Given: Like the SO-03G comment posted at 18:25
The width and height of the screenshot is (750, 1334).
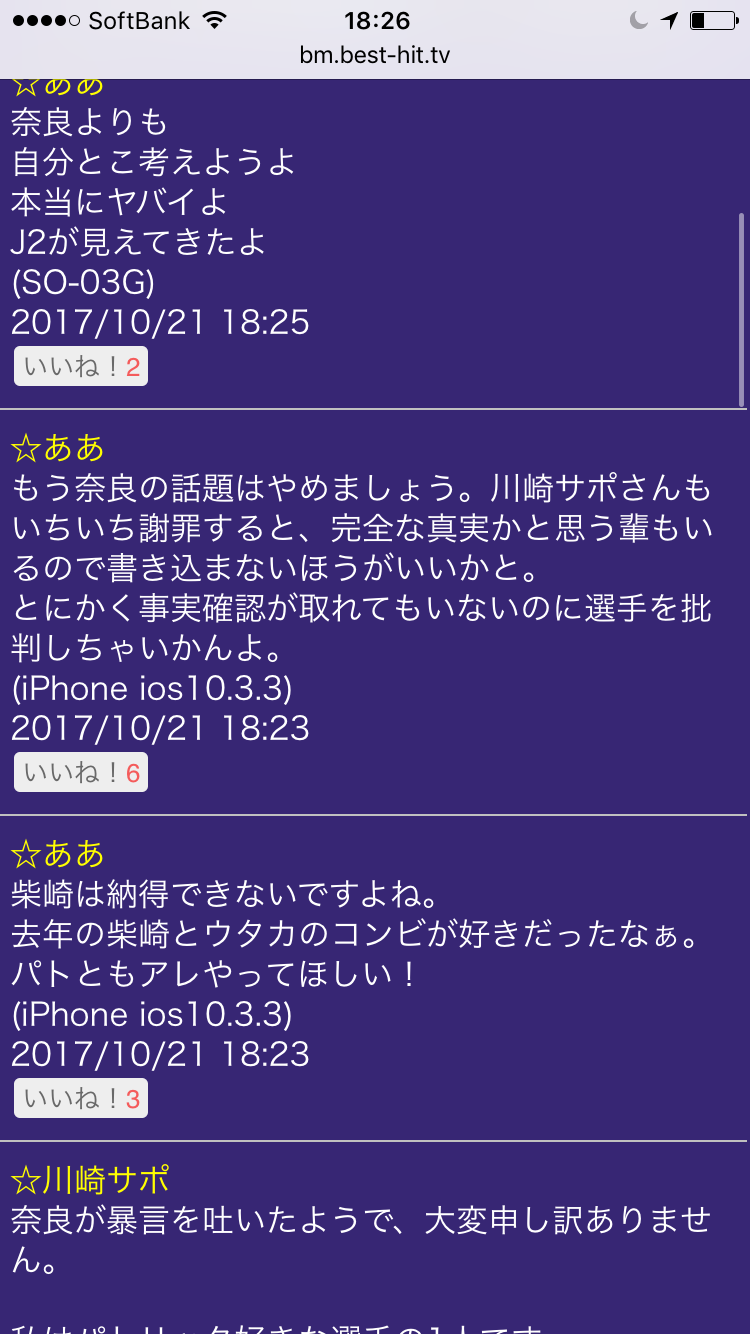Looking at the screenshot, I should click(80, 367).
